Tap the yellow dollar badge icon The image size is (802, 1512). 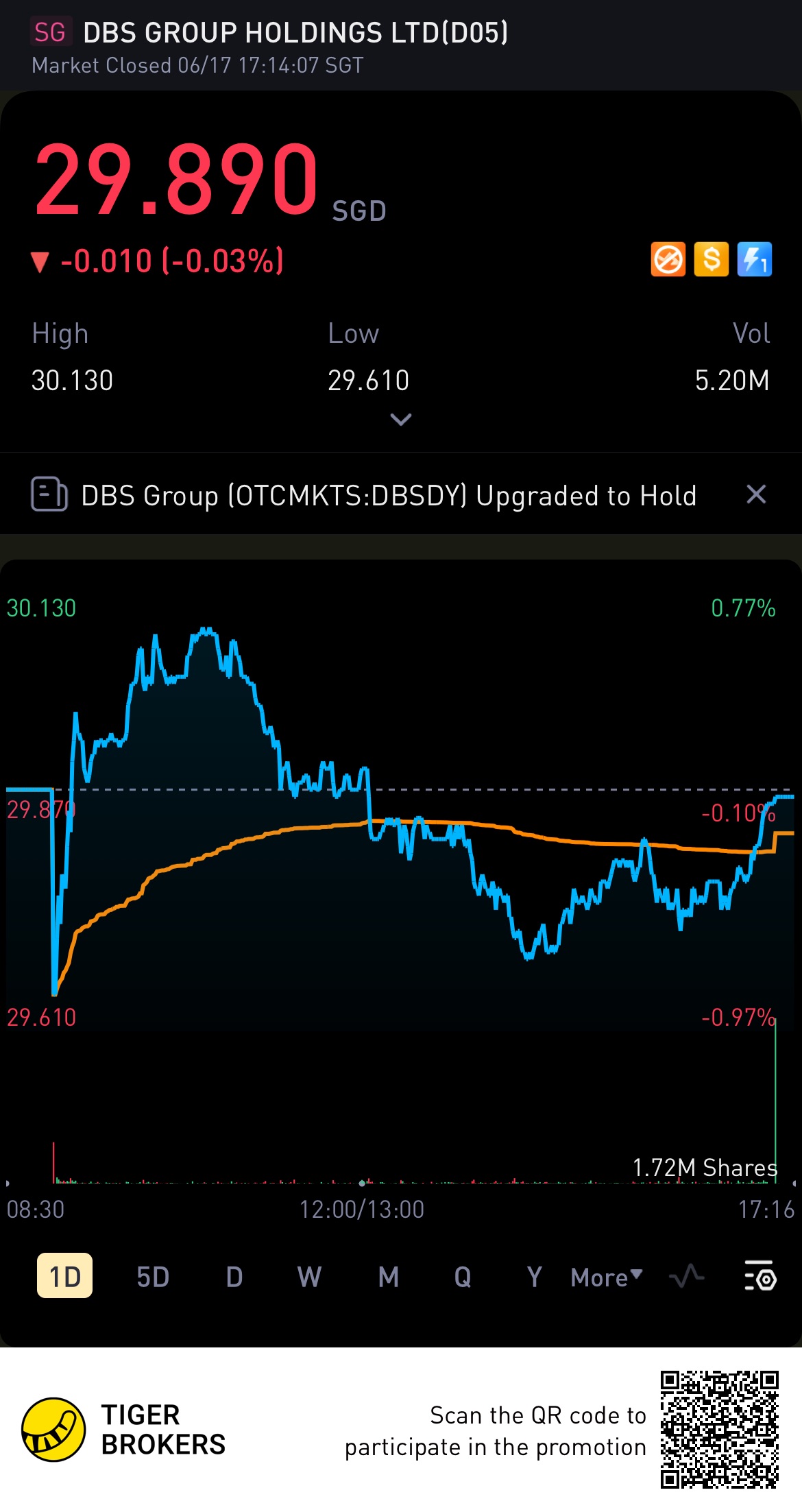[712, 260]
